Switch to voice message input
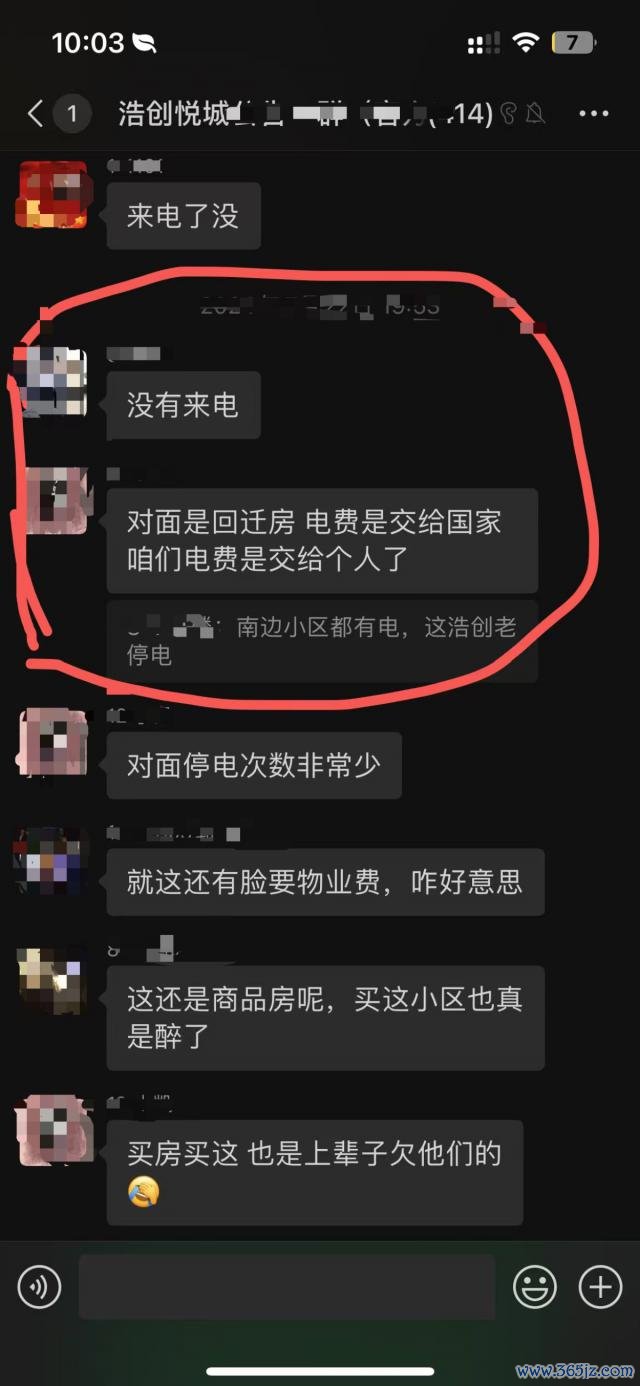 39,1287
